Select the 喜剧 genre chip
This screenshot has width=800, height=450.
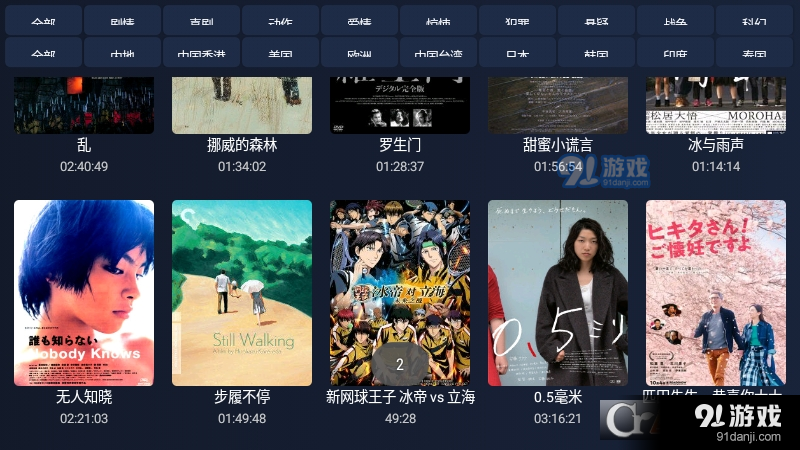[202, 20]
